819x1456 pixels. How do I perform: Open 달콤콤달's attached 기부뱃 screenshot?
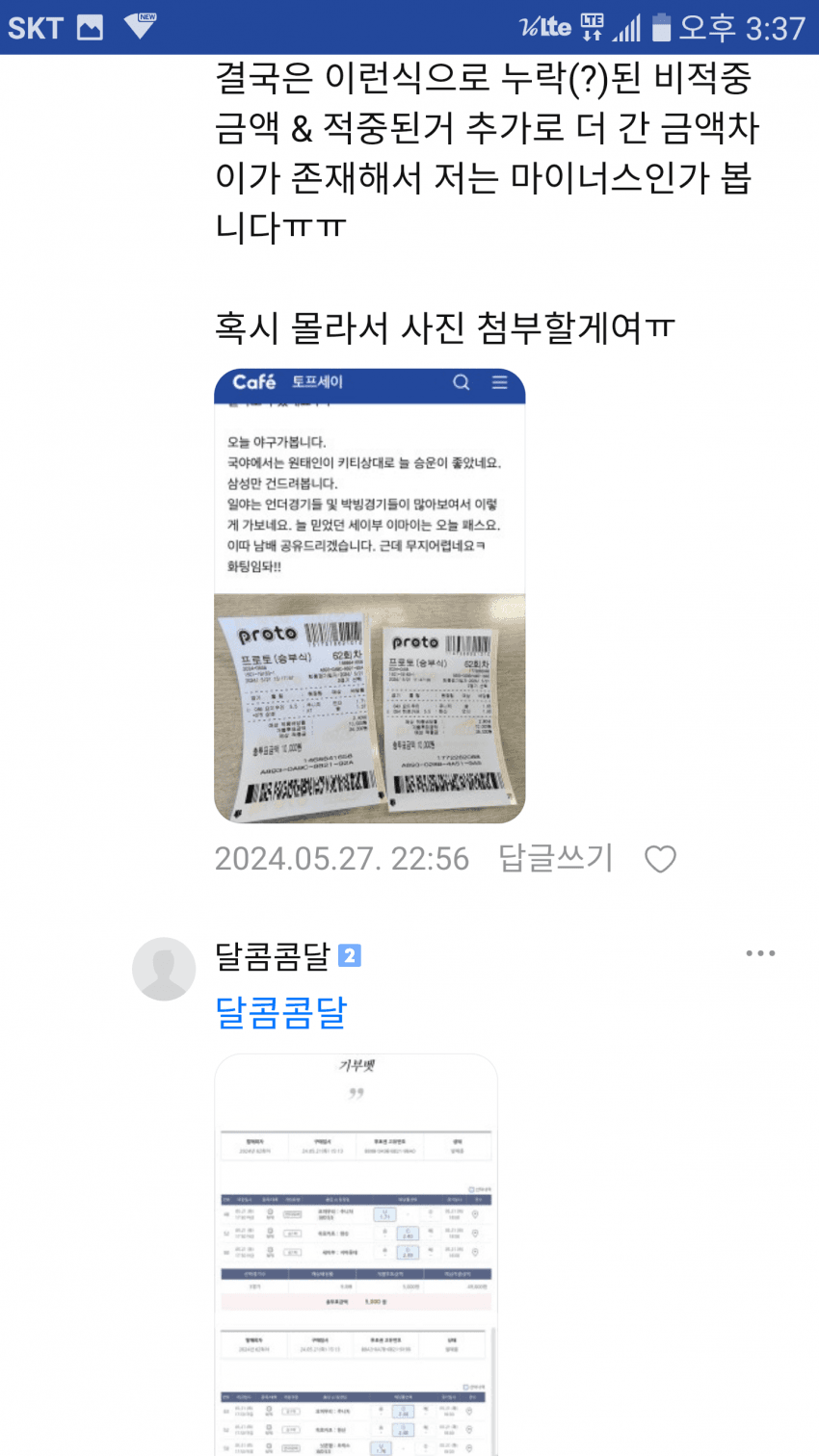point(356,1252)
